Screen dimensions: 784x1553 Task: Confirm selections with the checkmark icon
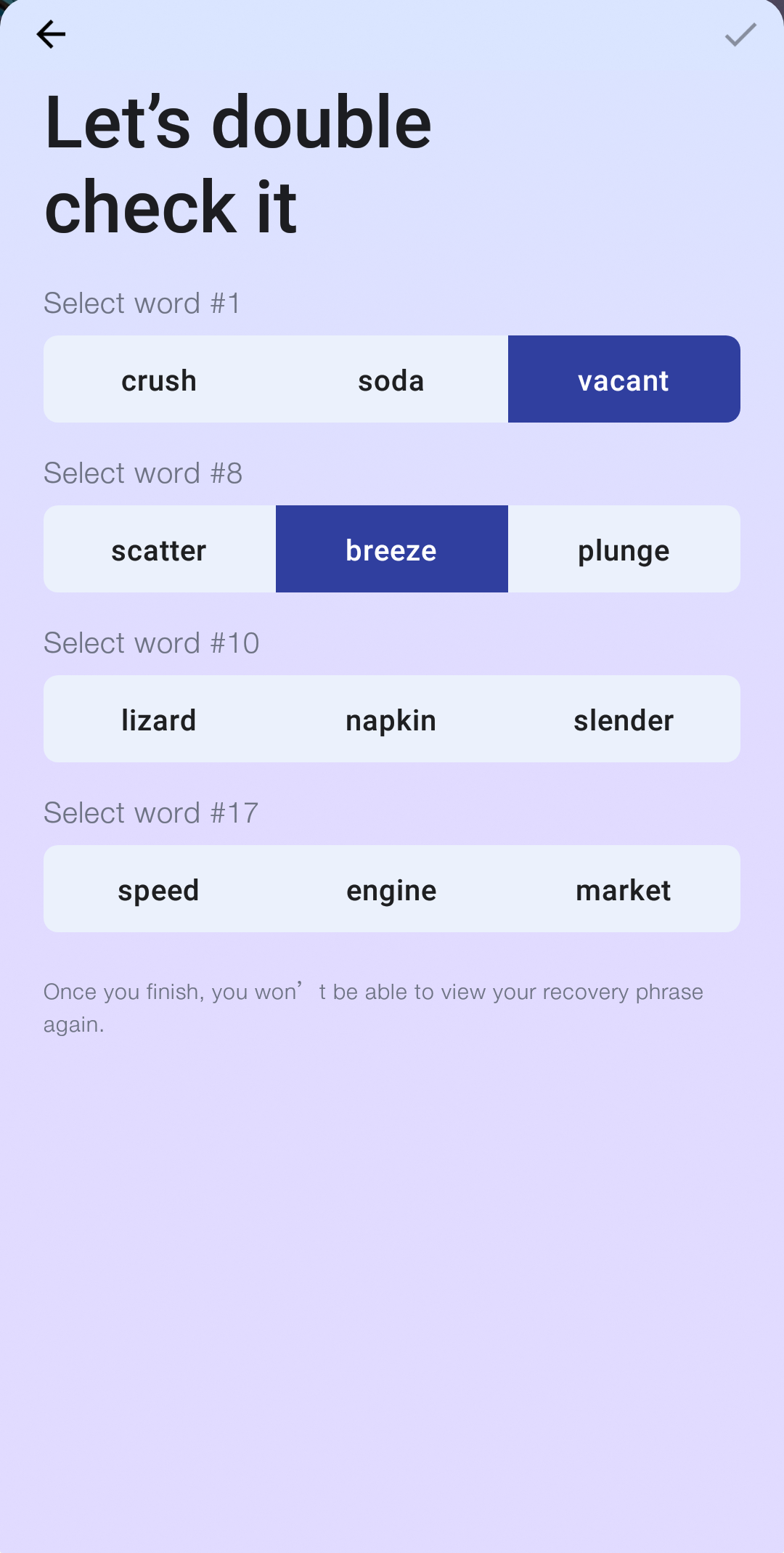click(740, 34)
